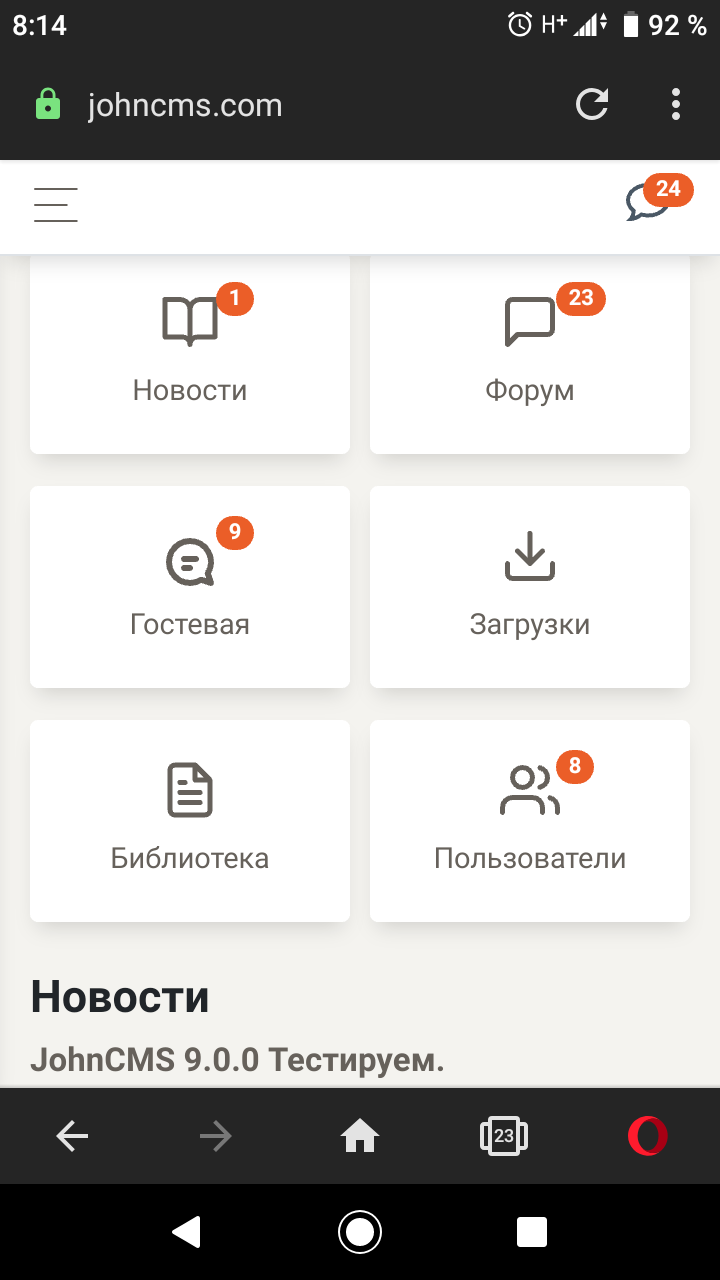Show the 23 open tabs

tap(504, 1135)
